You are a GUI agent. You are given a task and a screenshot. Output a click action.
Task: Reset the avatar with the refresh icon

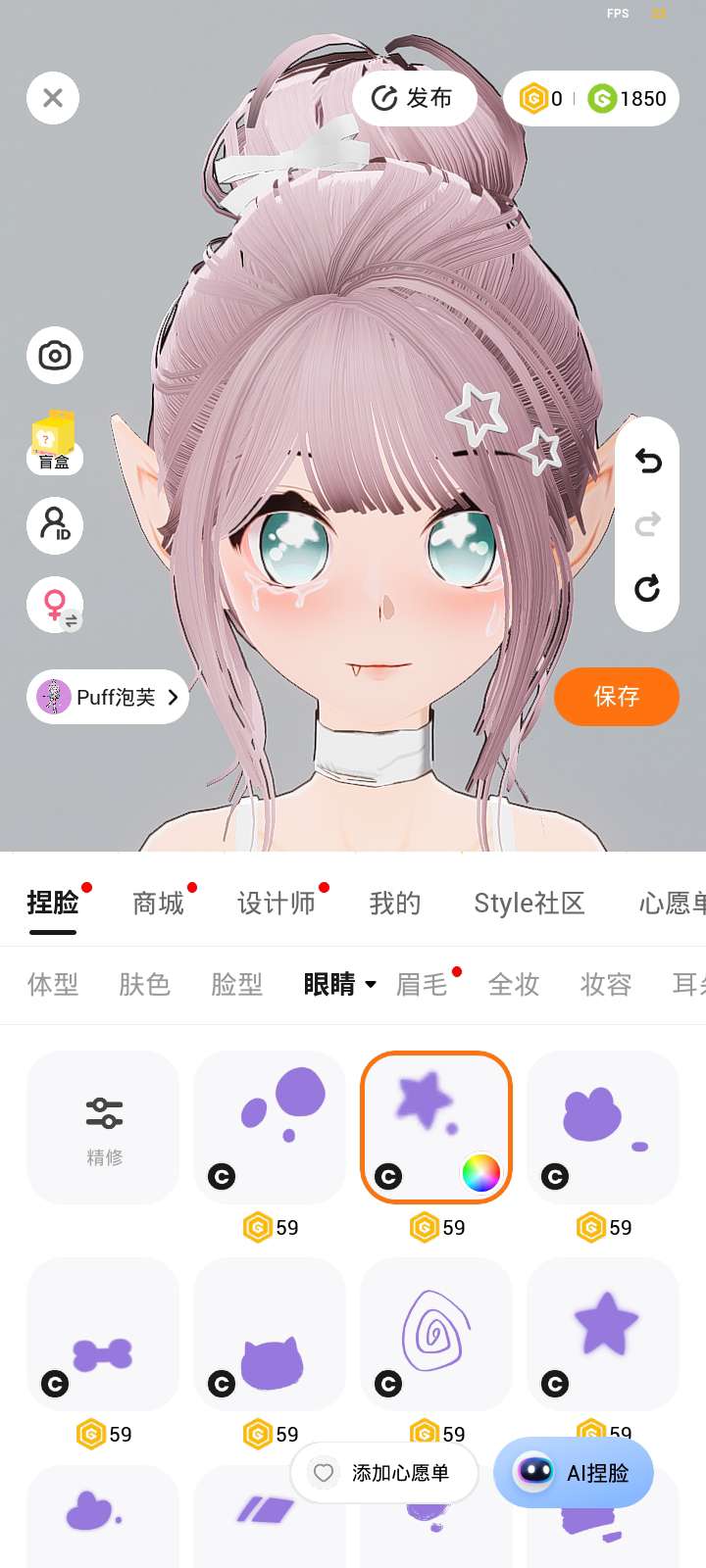pos(647,588)
